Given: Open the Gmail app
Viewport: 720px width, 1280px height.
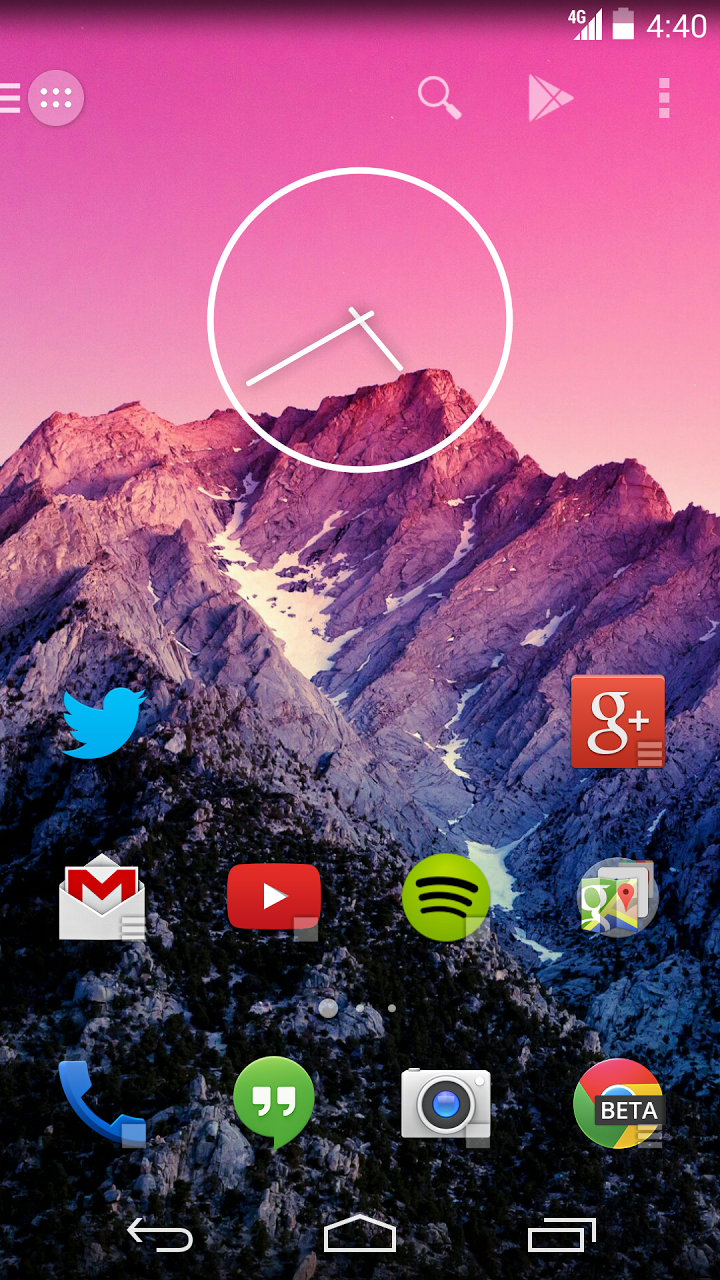Looking at the screenshot, I should pos(101,897).
